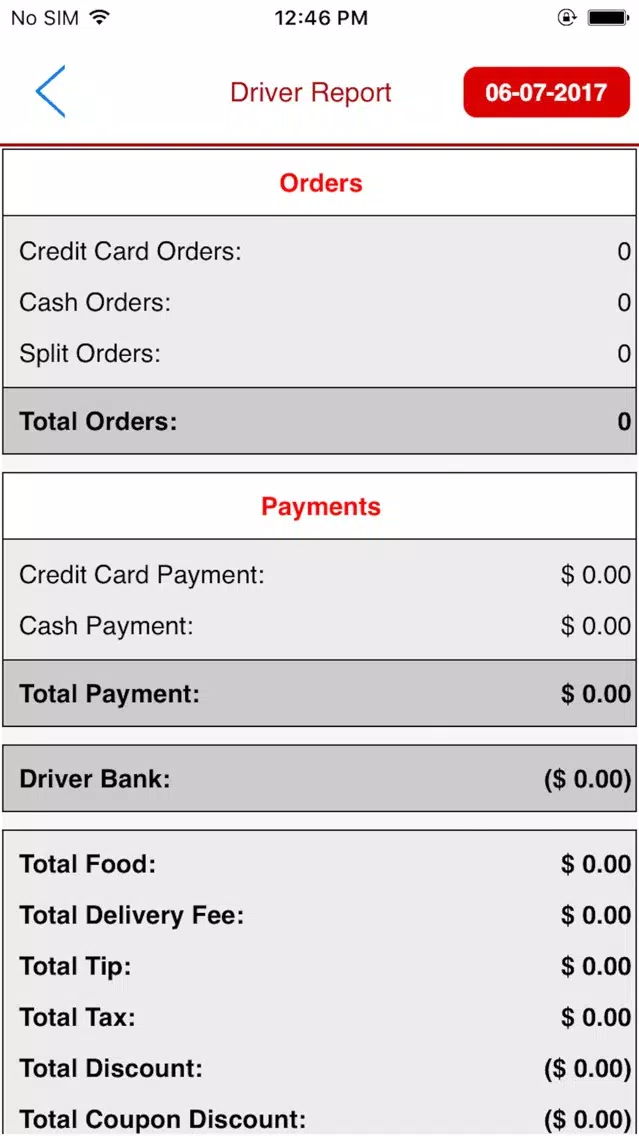This screenshot has height=1136, width=639.
Task: Go back using the arrow icon
Action: (51, 91)
